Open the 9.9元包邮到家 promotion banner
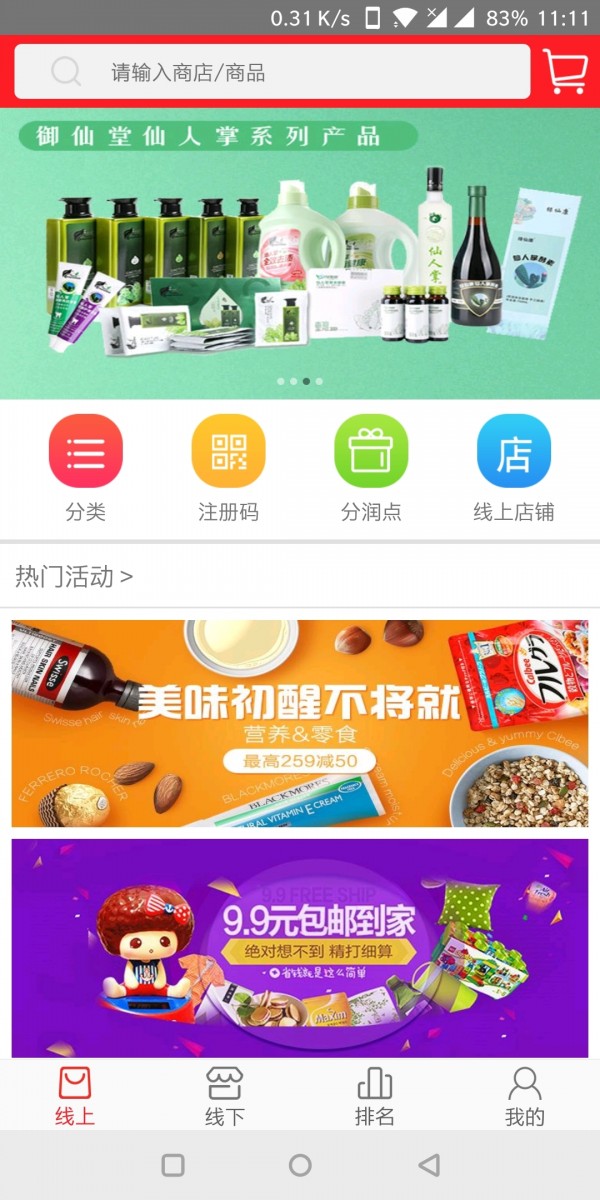 (300, 947)
